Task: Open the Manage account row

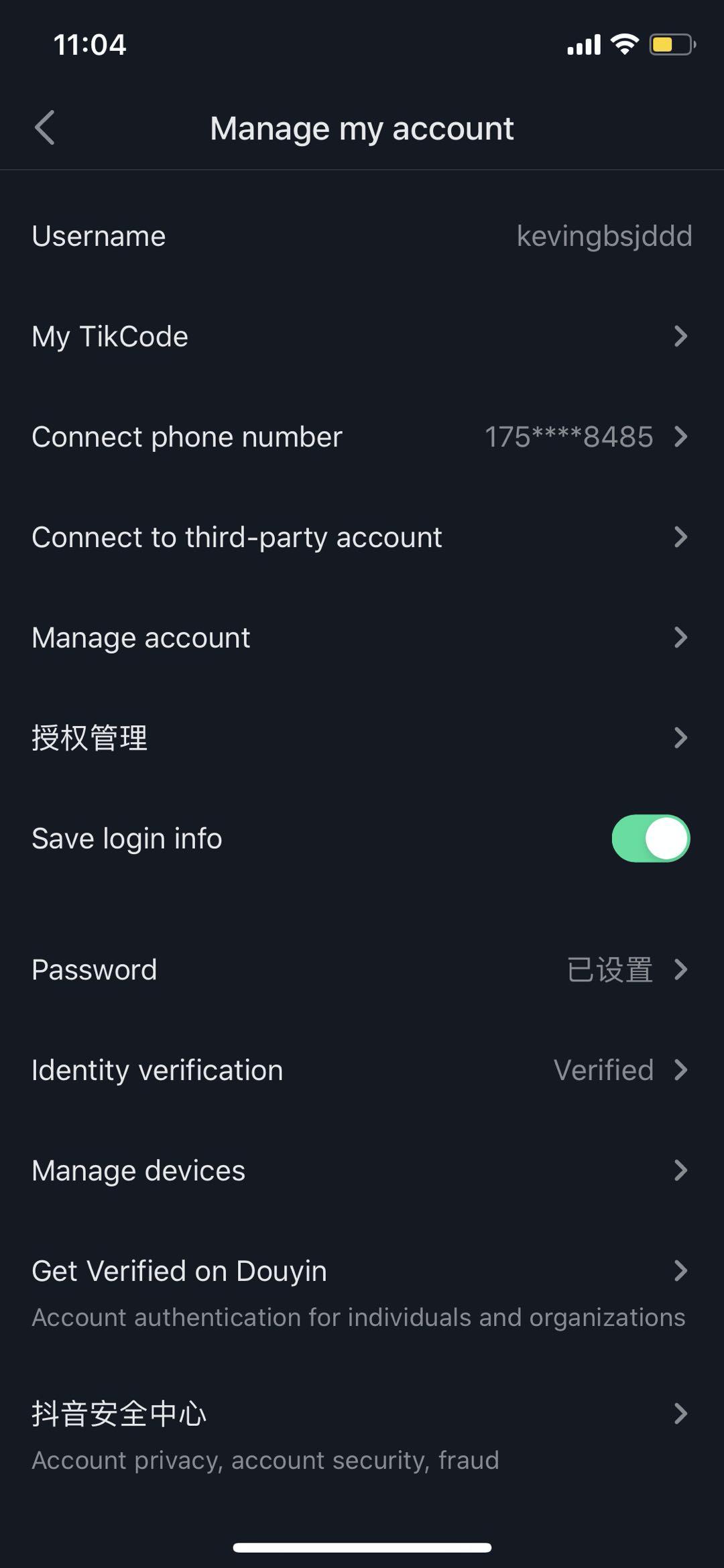Action: [x=362, y=638]
